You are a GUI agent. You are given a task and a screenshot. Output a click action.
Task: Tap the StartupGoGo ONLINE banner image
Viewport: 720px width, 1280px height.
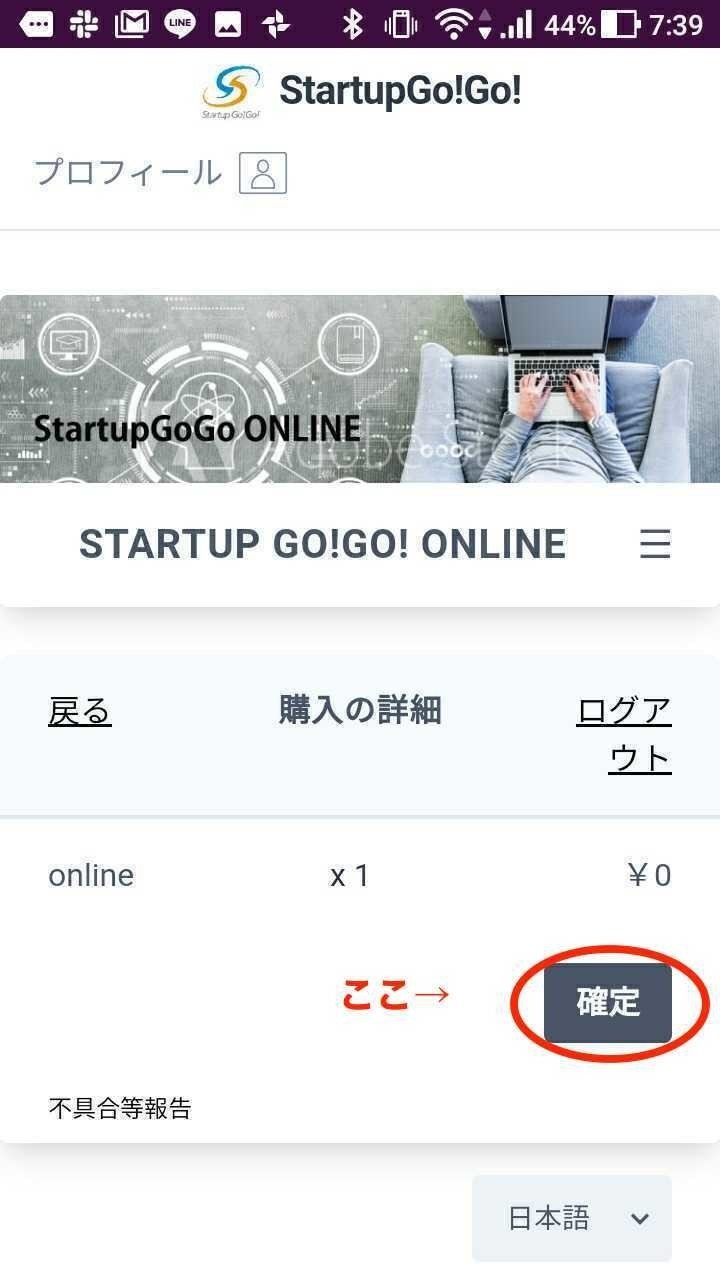coord(360,388)
